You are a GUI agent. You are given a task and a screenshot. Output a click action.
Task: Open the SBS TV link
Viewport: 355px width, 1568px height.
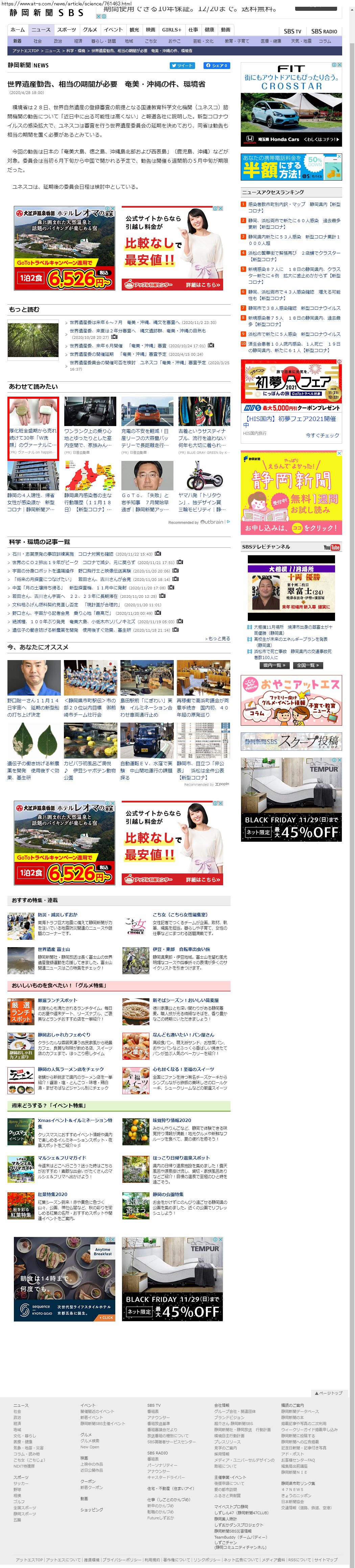click(x=292, y=31)
